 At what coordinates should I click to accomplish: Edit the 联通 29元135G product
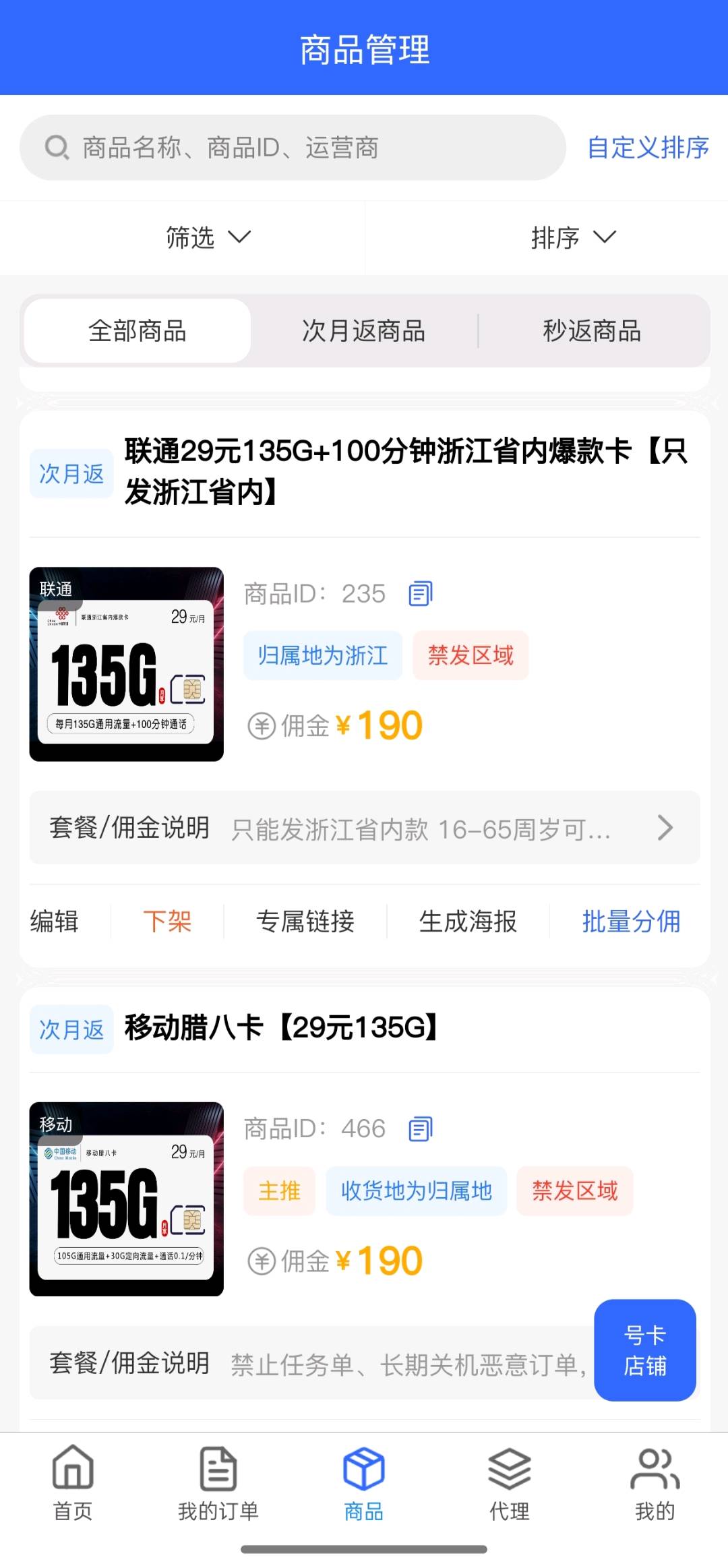(x=55, y=922)
